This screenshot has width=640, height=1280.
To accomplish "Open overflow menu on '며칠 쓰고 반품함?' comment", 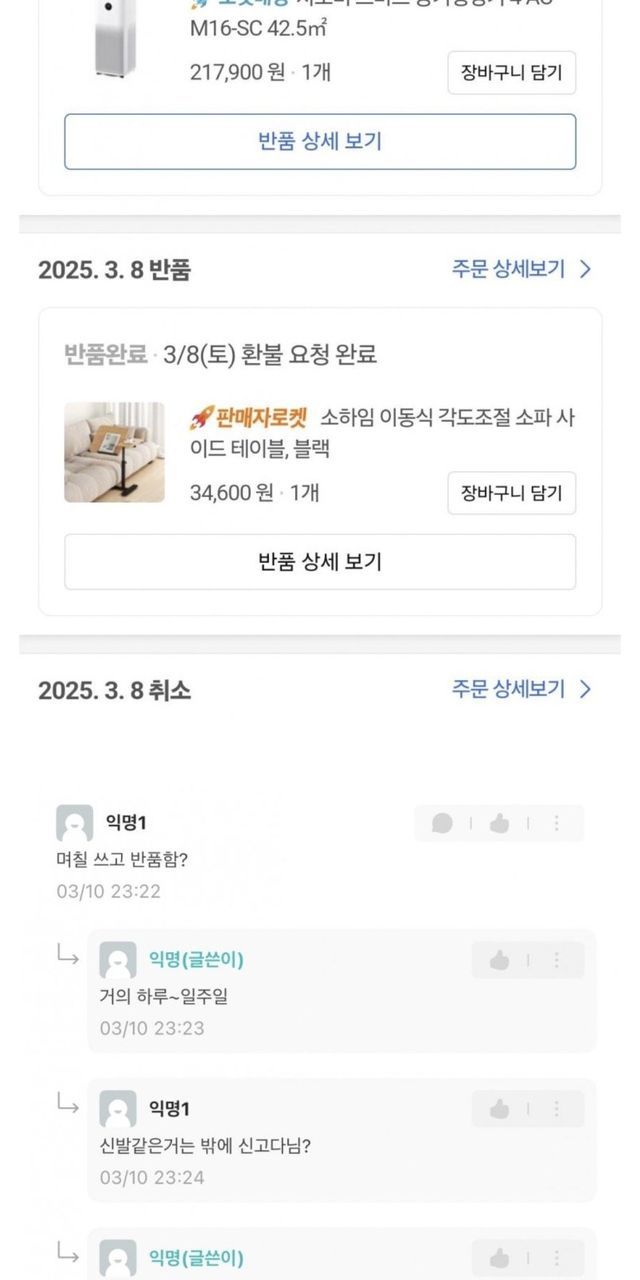I will coord(557,823).
